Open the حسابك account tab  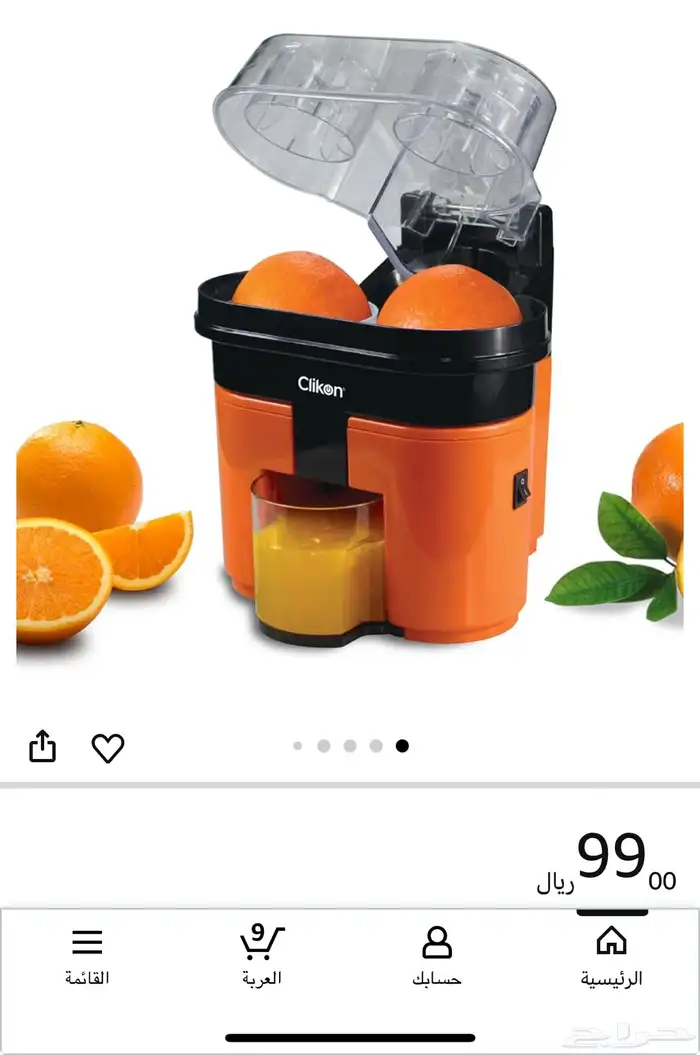click(437, 955)
